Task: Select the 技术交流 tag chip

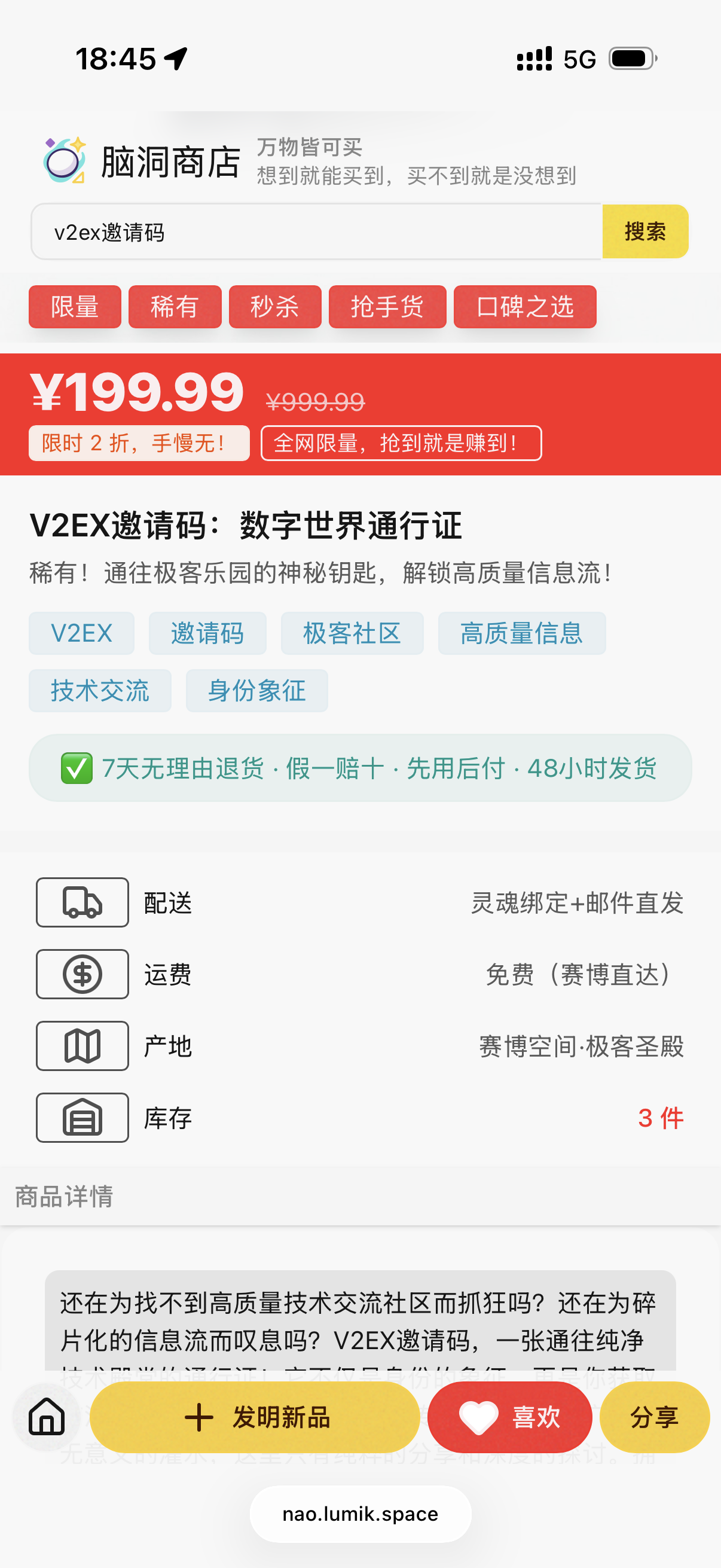Action: pos(100,690)
